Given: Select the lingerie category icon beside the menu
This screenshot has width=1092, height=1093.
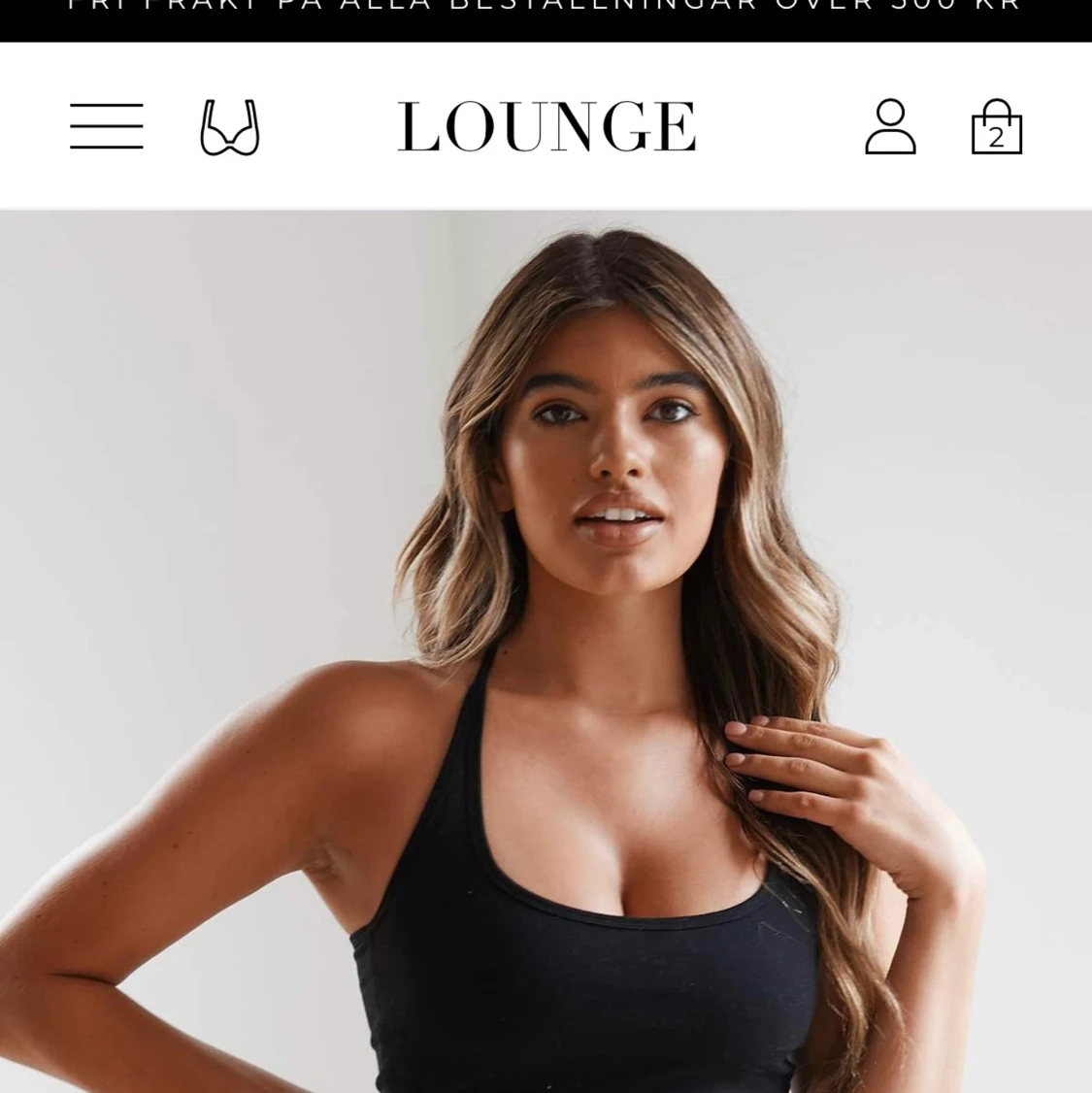Looking at the screenshot, I should coord(229,125).
